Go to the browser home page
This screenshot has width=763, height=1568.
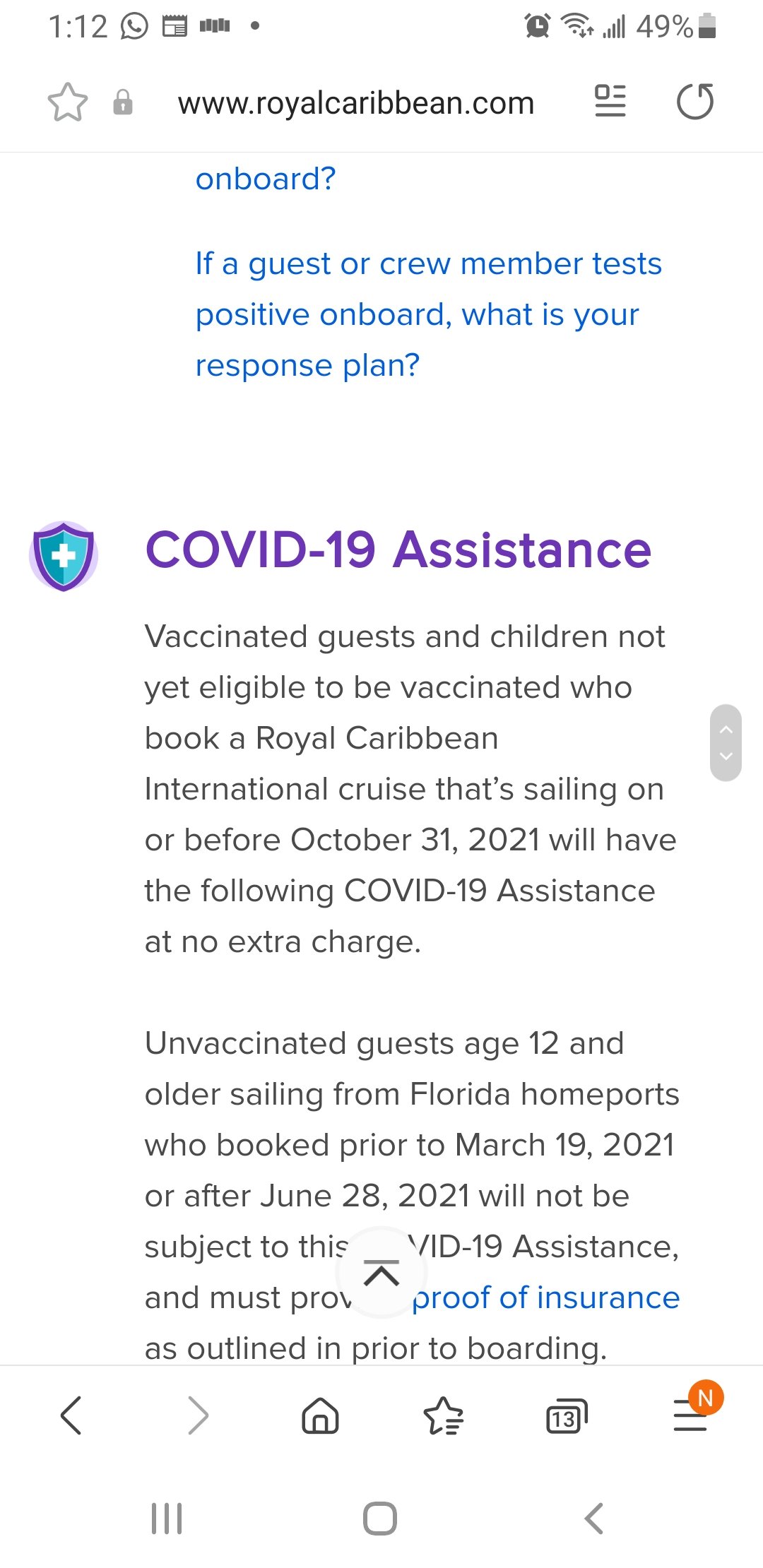pyautogui.click(x=321, y=1415)
